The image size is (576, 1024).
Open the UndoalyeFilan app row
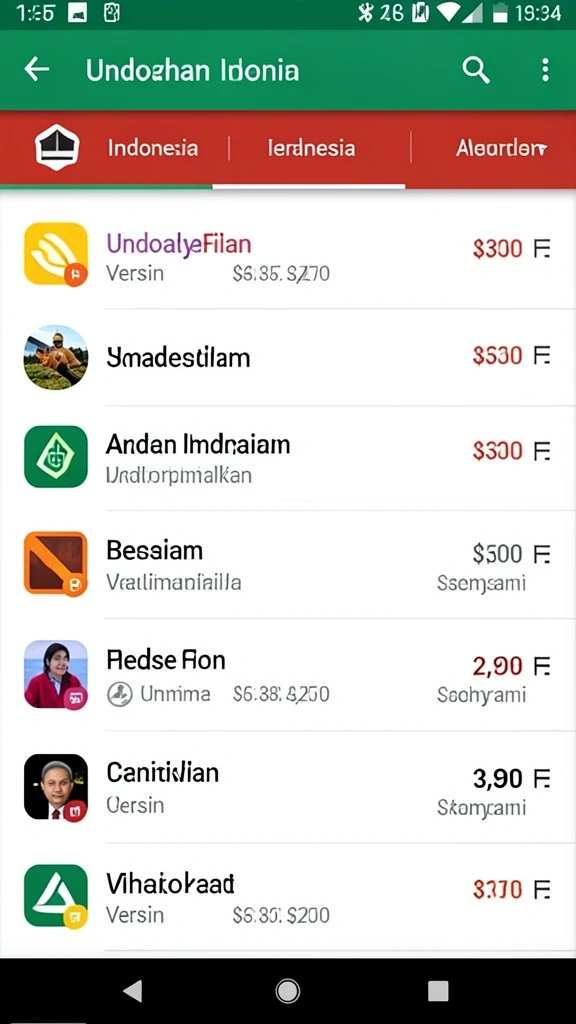pos(288,255)
